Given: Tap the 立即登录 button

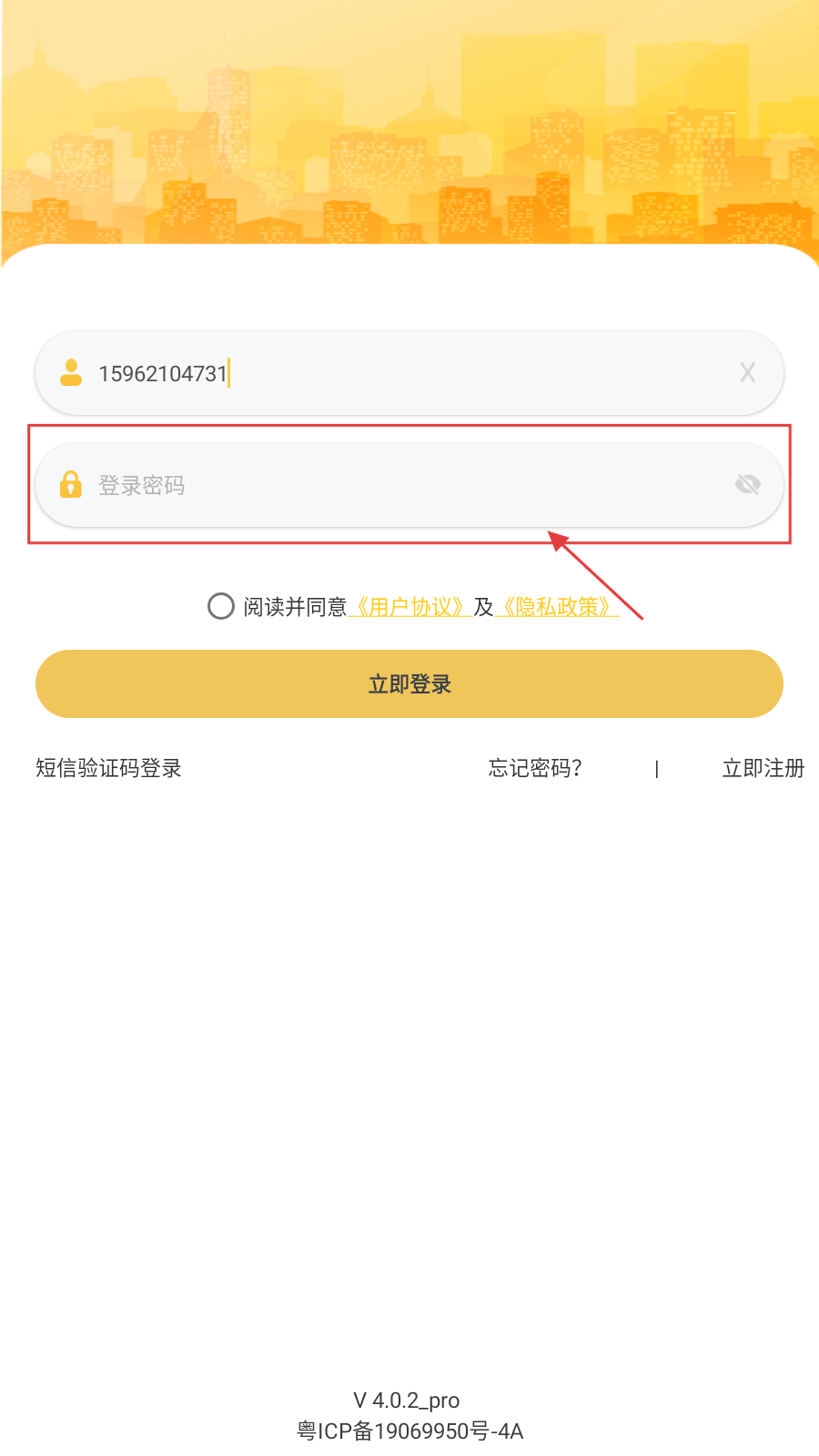Looking at the screenshot, I should click(x=409, y=684).
